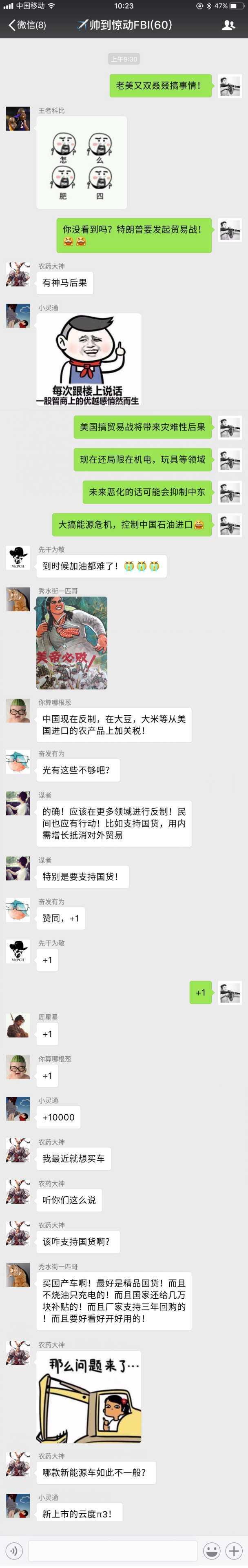Open the group members info icon

pyautogui.click(x=228, y=25)
